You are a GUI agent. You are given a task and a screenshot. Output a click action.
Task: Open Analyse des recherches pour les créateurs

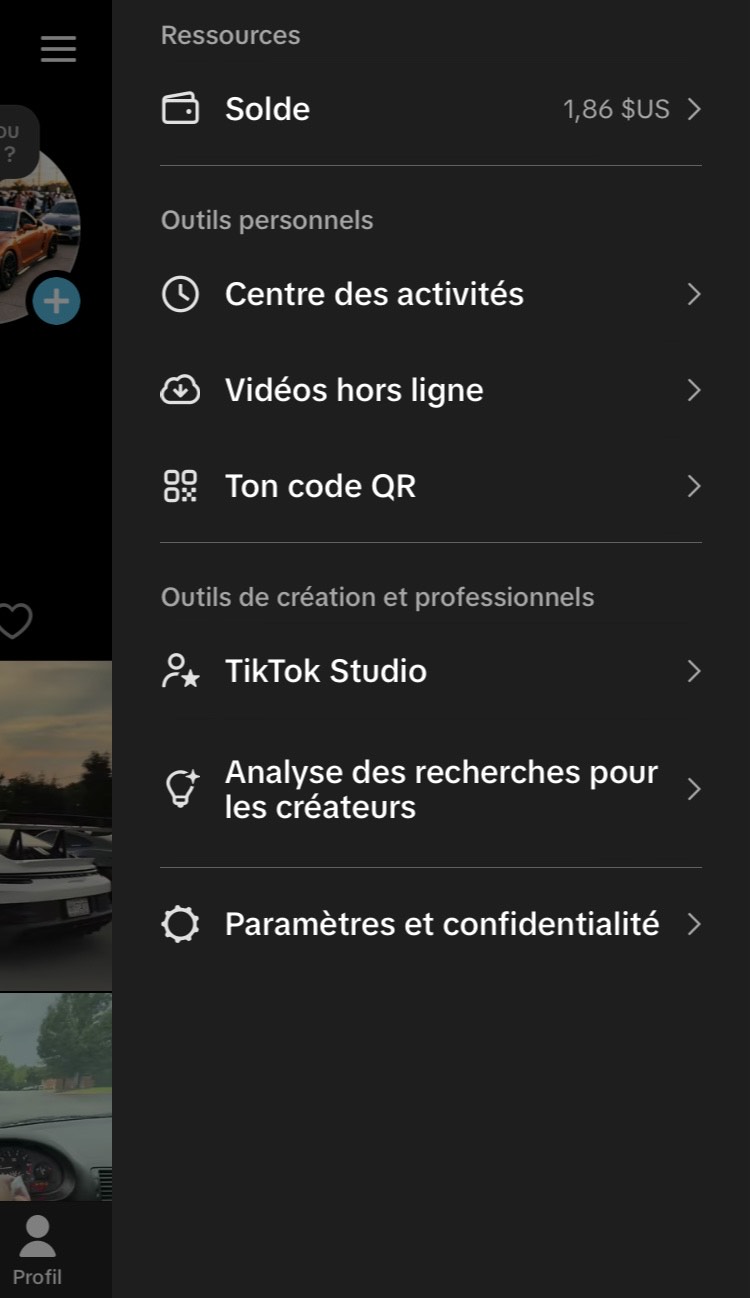point(431,789)
